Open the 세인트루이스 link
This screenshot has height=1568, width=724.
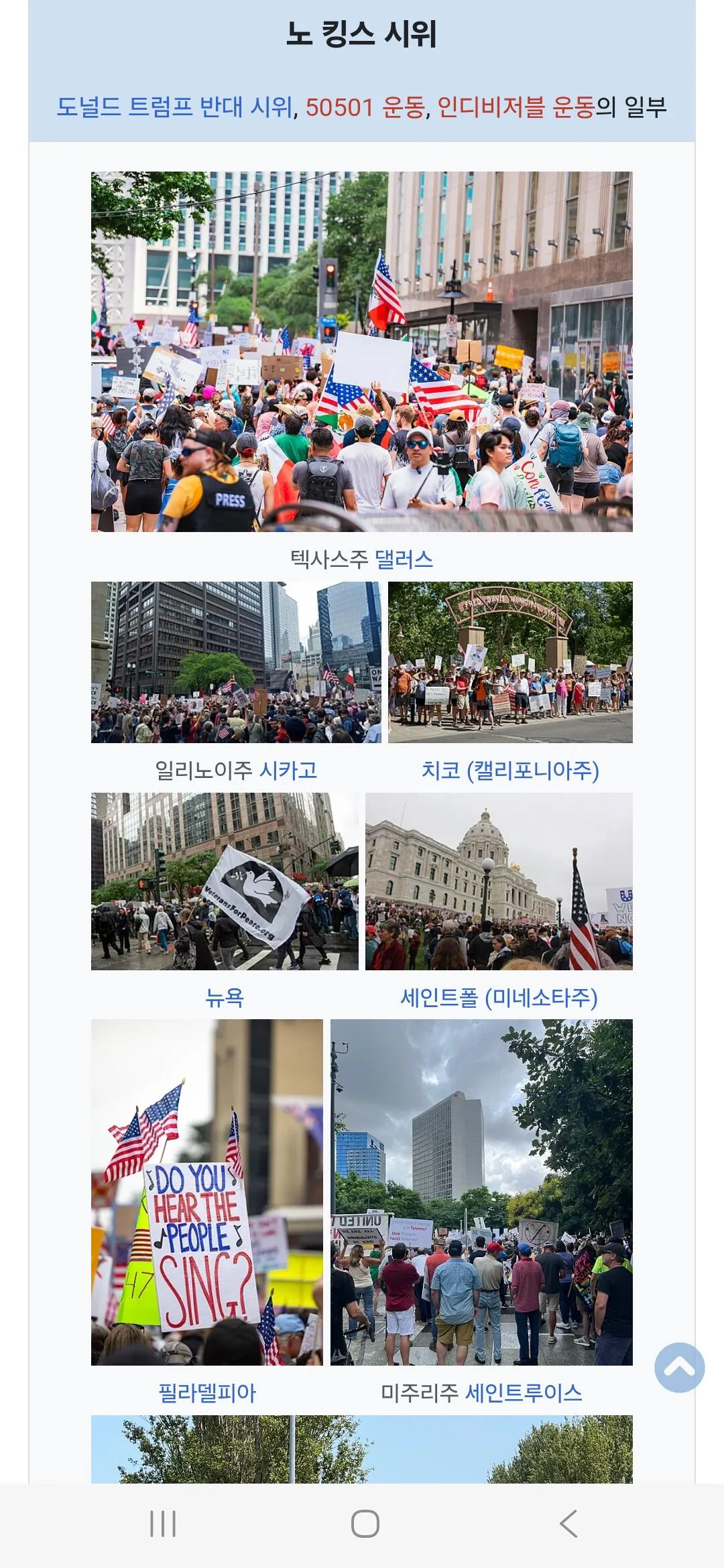coord(524,1392)
